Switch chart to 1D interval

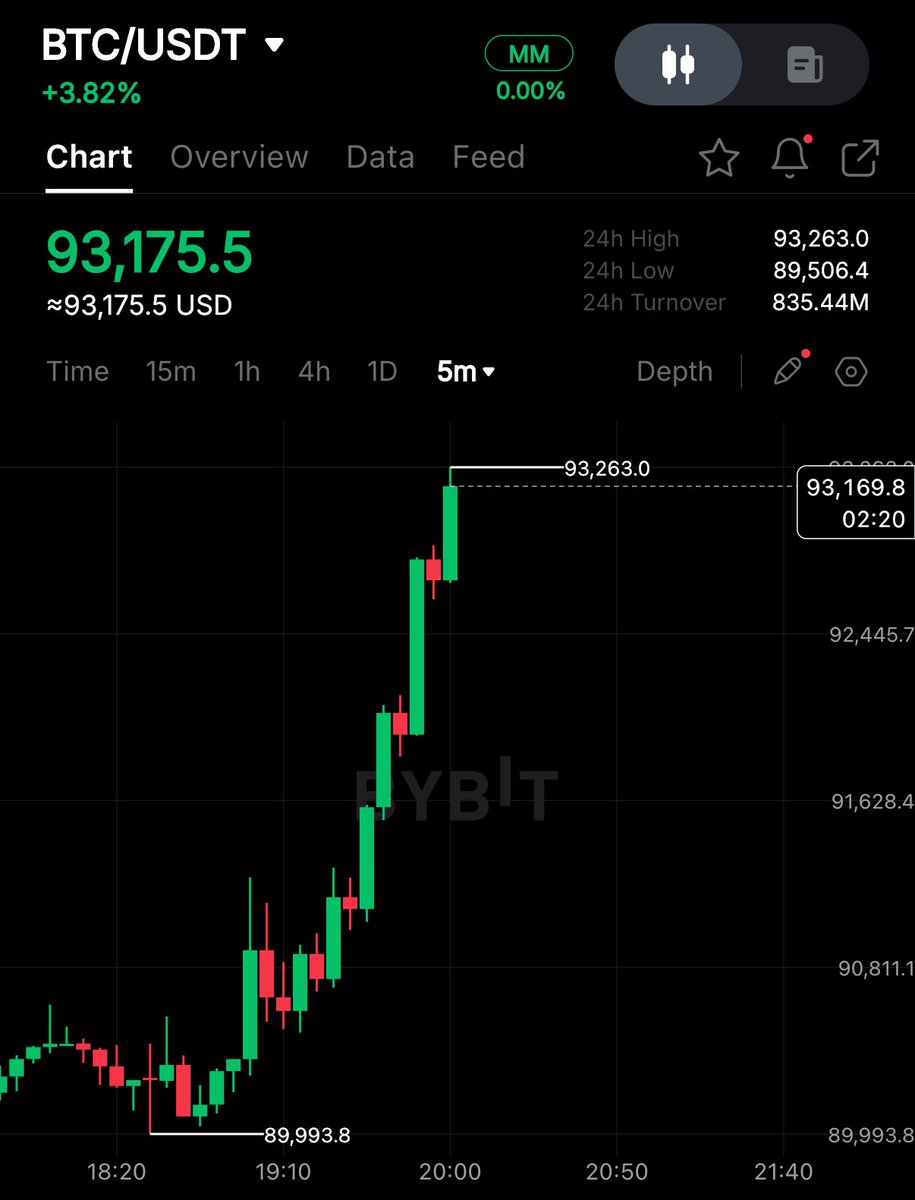(x=382, y=371)
